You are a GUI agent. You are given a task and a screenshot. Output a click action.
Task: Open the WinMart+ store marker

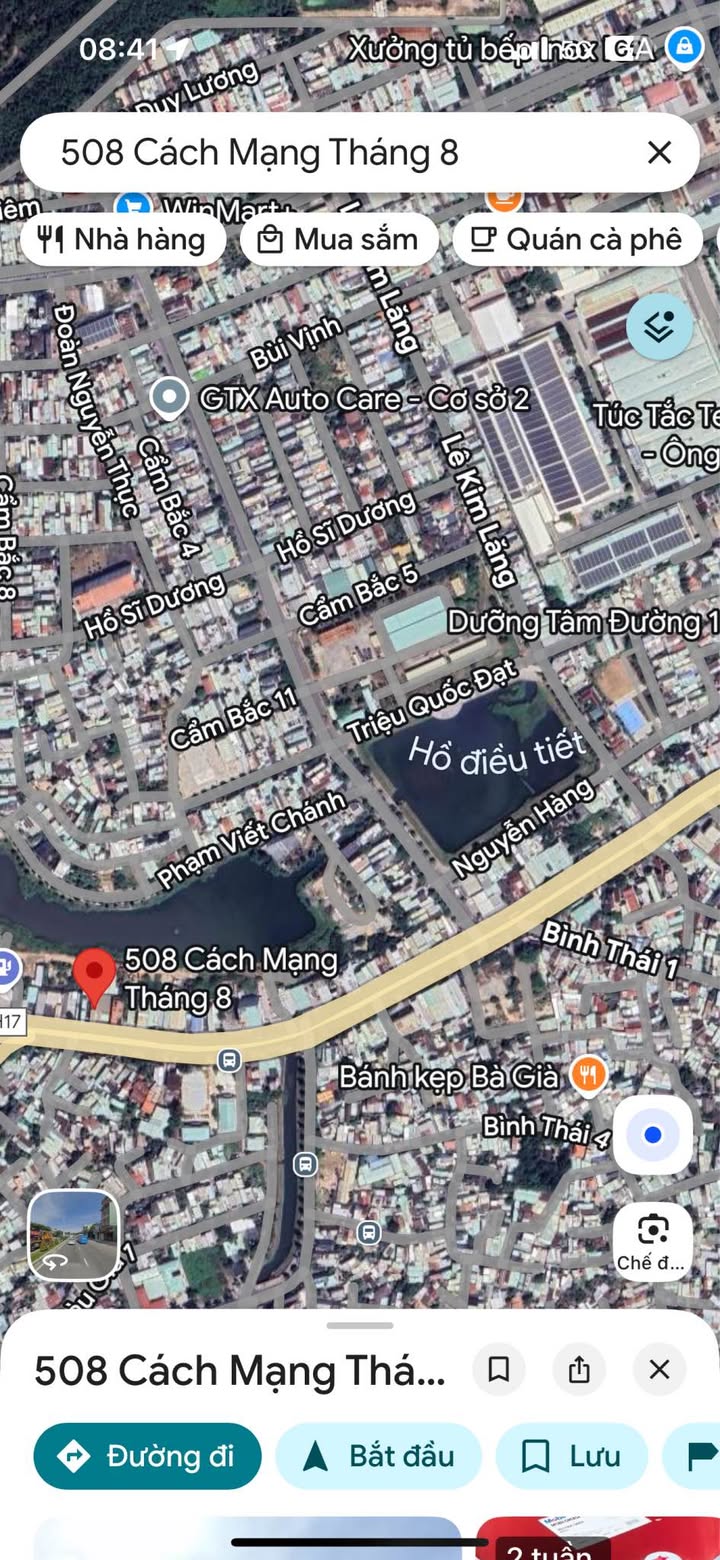tap(132, 207)
